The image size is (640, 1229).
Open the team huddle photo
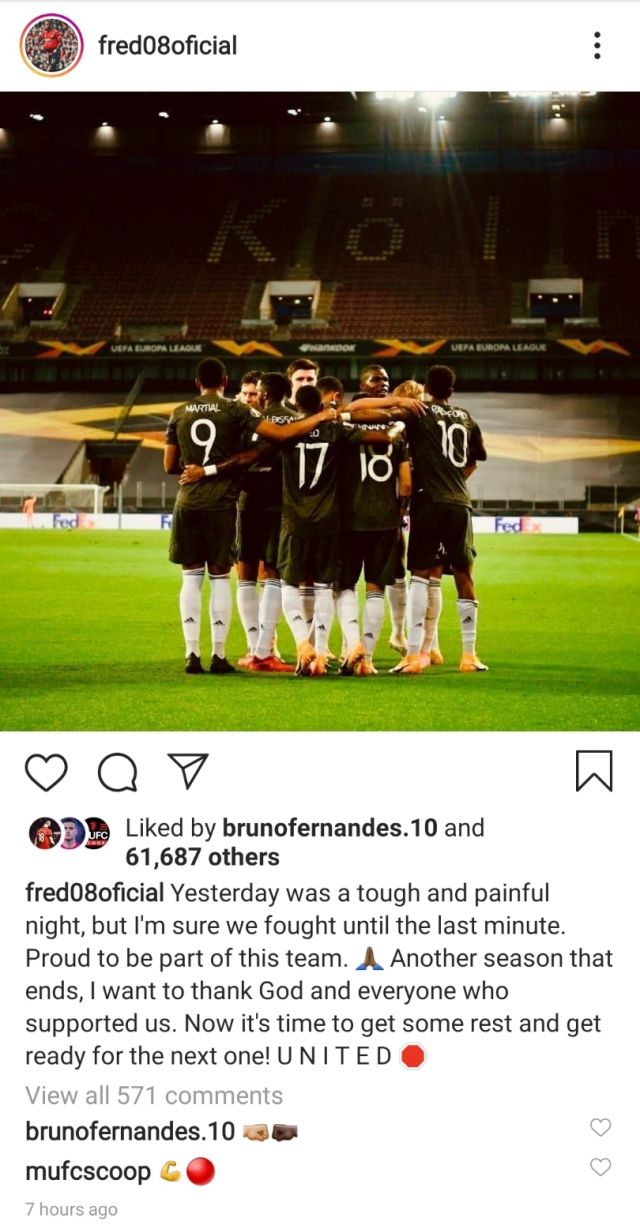point(320,411)
